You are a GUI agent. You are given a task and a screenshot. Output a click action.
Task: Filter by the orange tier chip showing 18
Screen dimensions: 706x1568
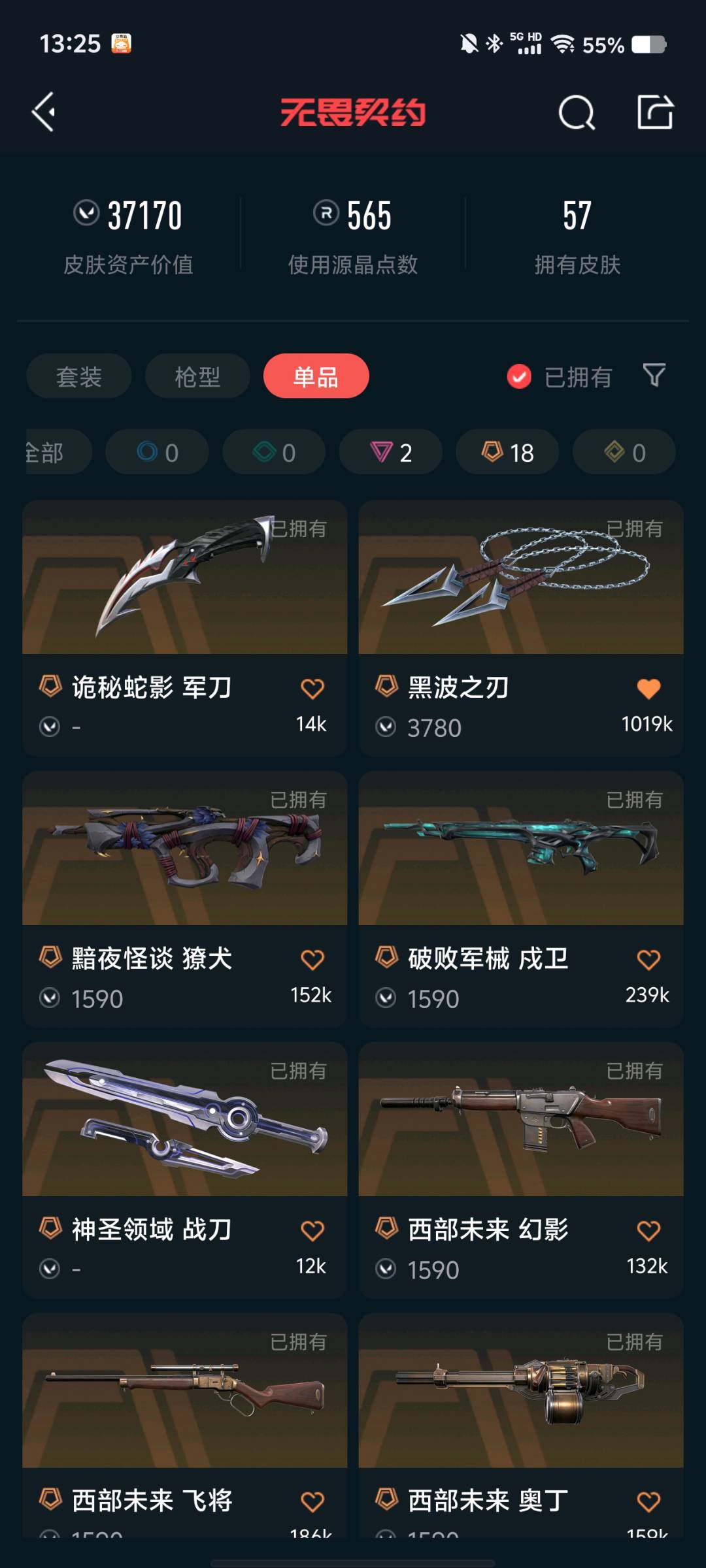tap(507, 452)
